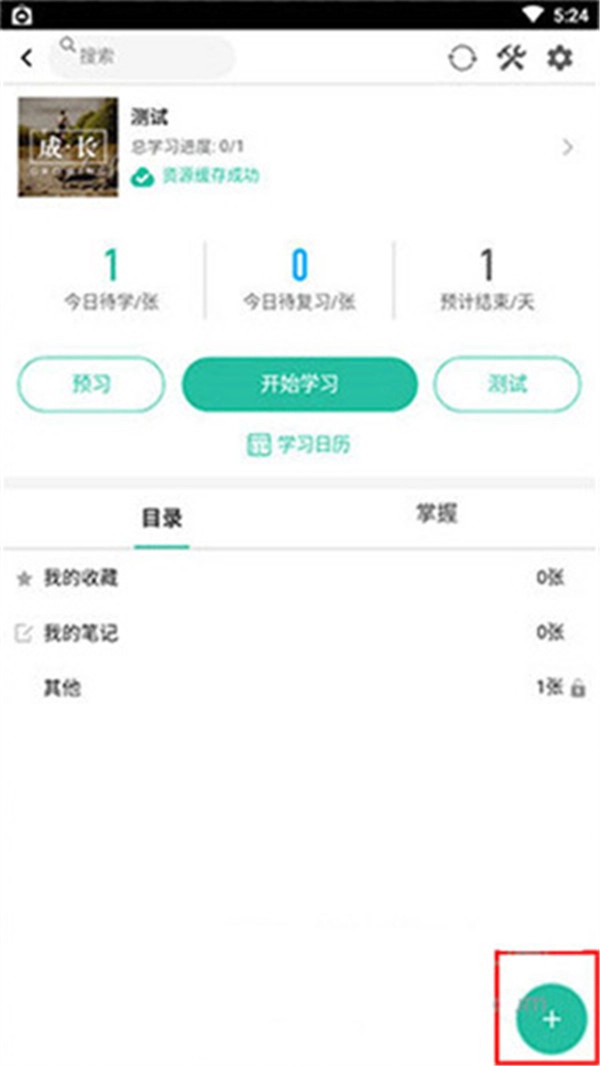Screen dimensions: 600x1066
Task: Open the tools icon in top bar
Action: (x=511, y=58)
